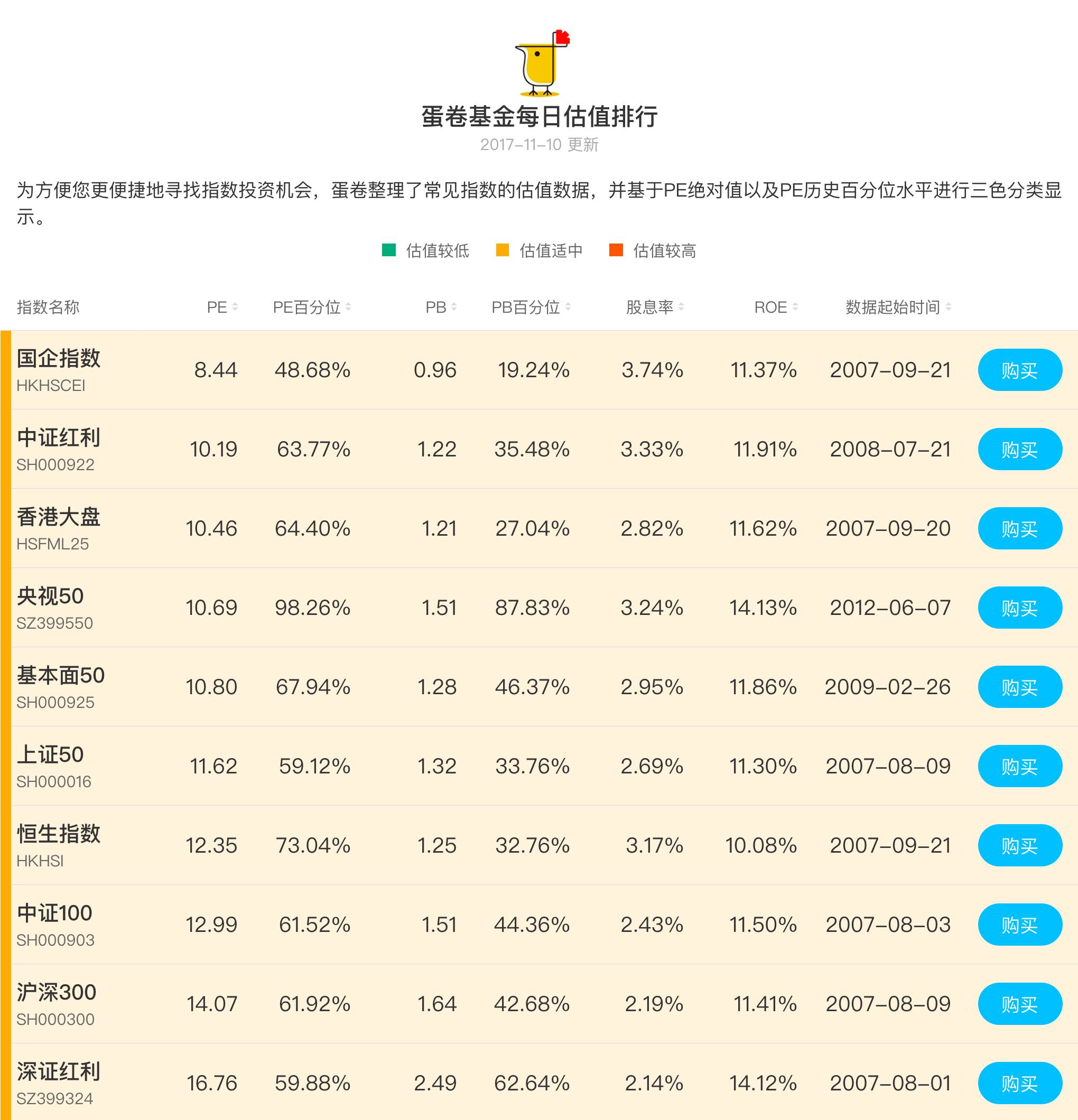Tap 购买 on the 基本面50 row
Viewport: 1078px width, 1120px height.
coord(1020,687)
